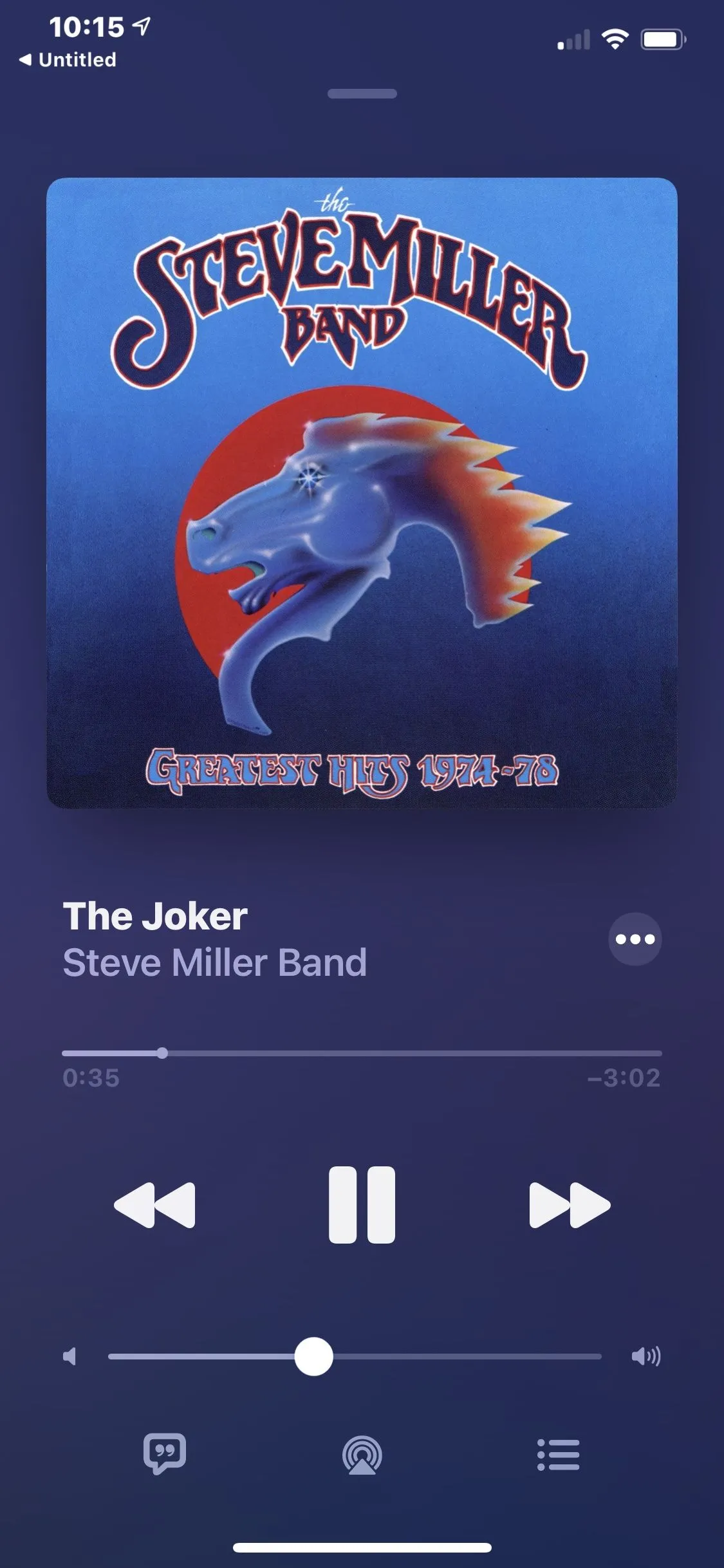Return to the Untitled app
This screenshot has height=1568, width=724.
click(68, 60)
